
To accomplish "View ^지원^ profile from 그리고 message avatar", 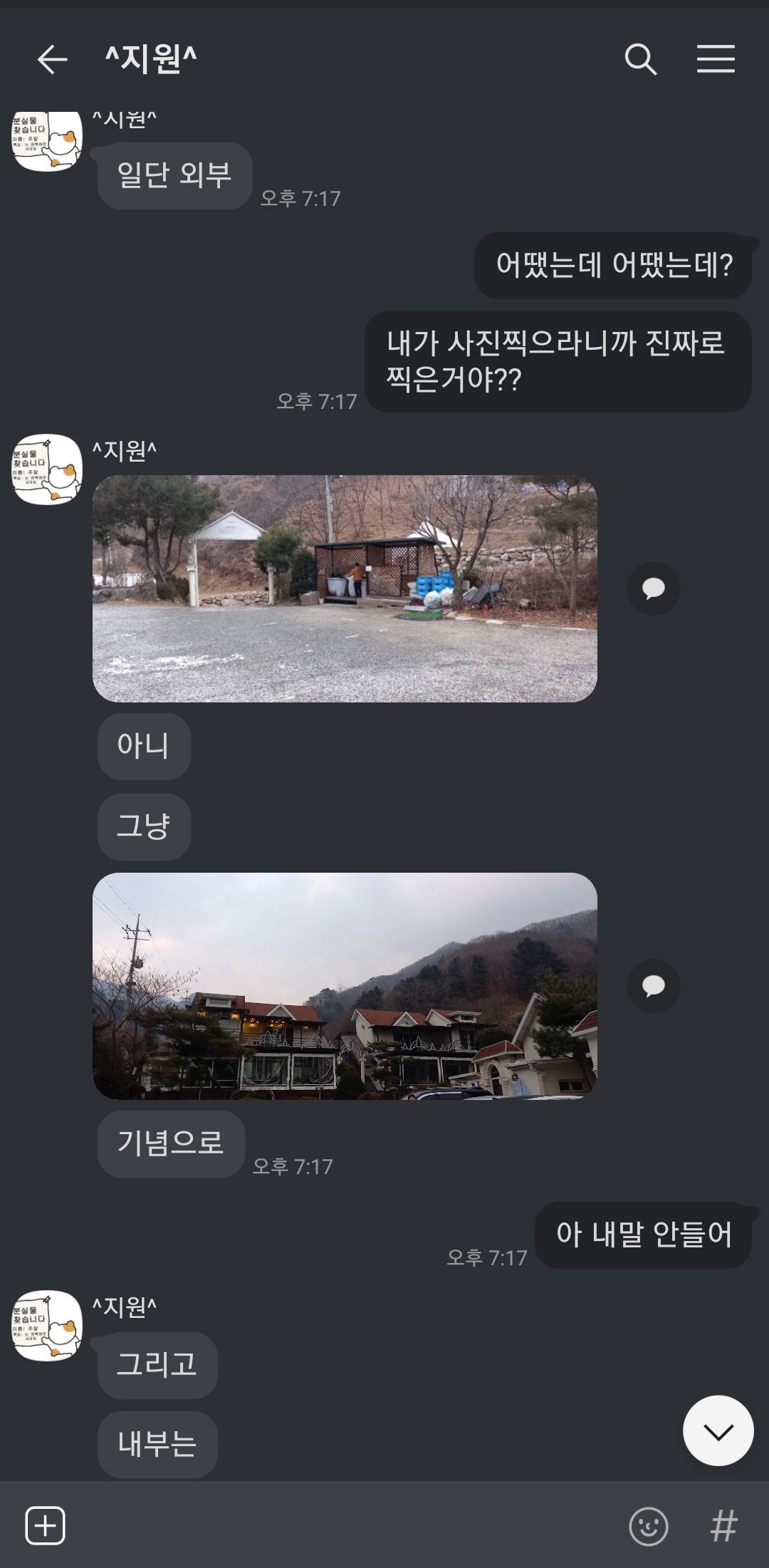I will (x=47, y=1325).
